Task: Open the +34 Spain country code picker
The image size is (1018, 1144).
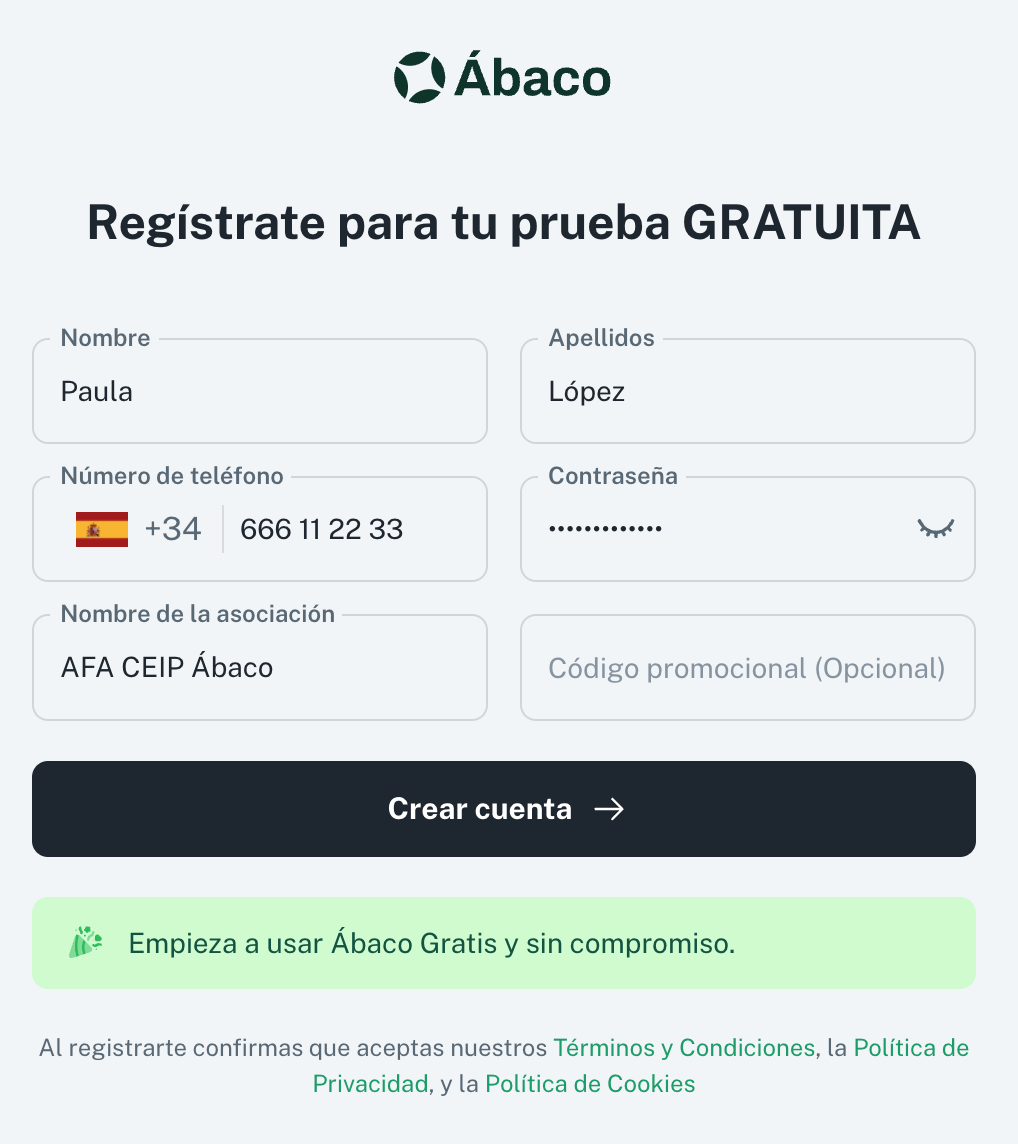Action: pos(138,529)
